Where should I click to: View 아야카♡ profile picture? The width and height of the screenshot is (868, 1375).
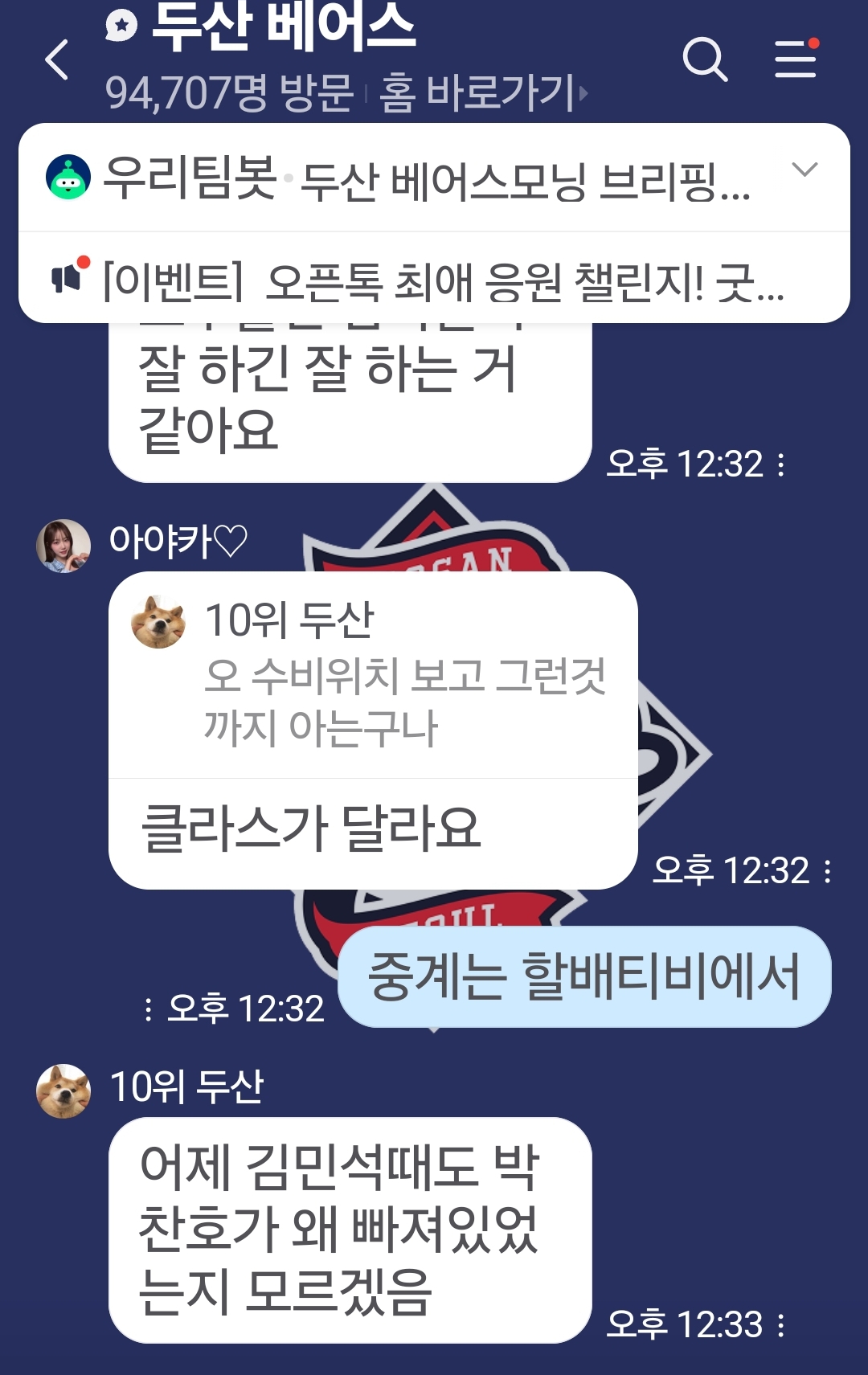[63, 546]
